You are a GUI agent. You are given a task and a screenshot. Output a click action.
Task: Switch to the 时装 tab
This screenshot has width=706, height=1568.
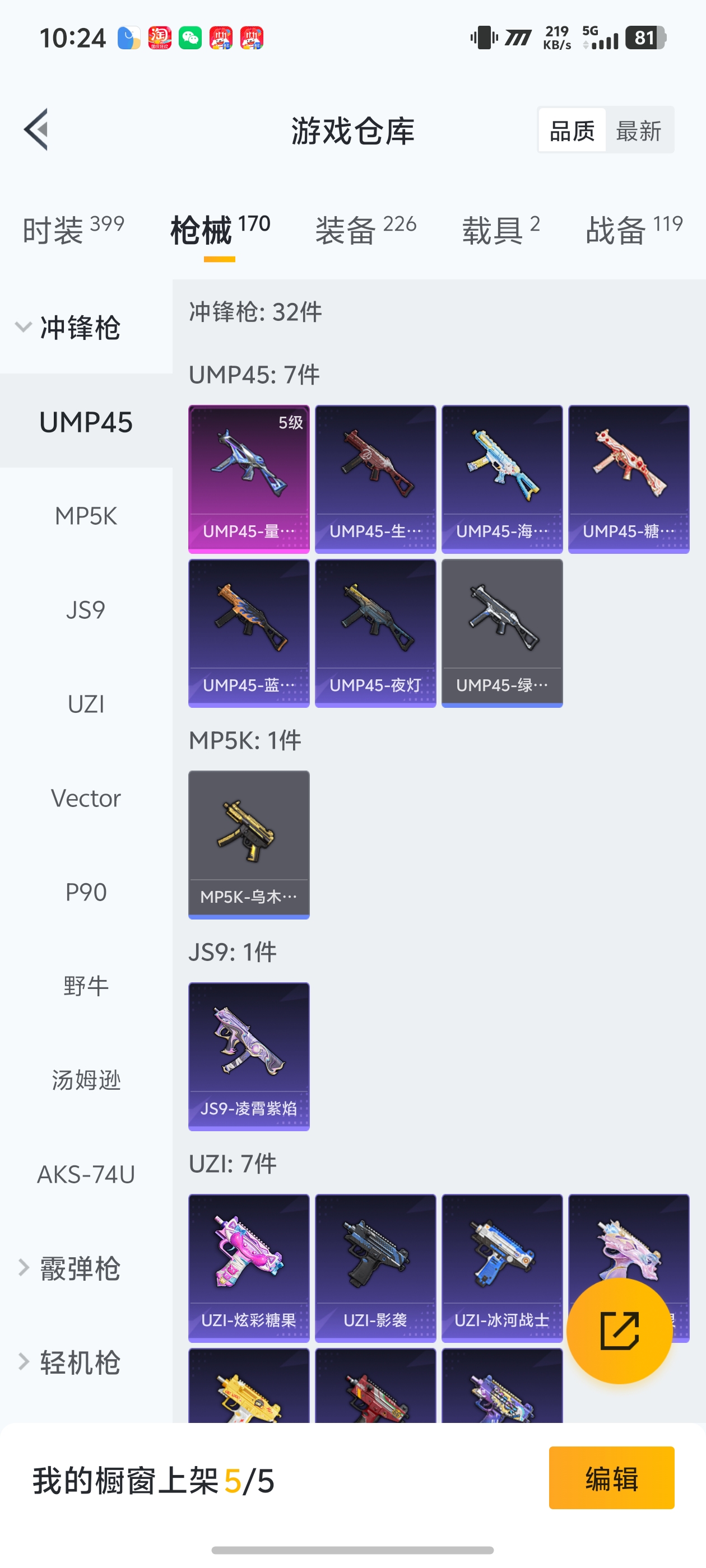click(x=73, y=230)
